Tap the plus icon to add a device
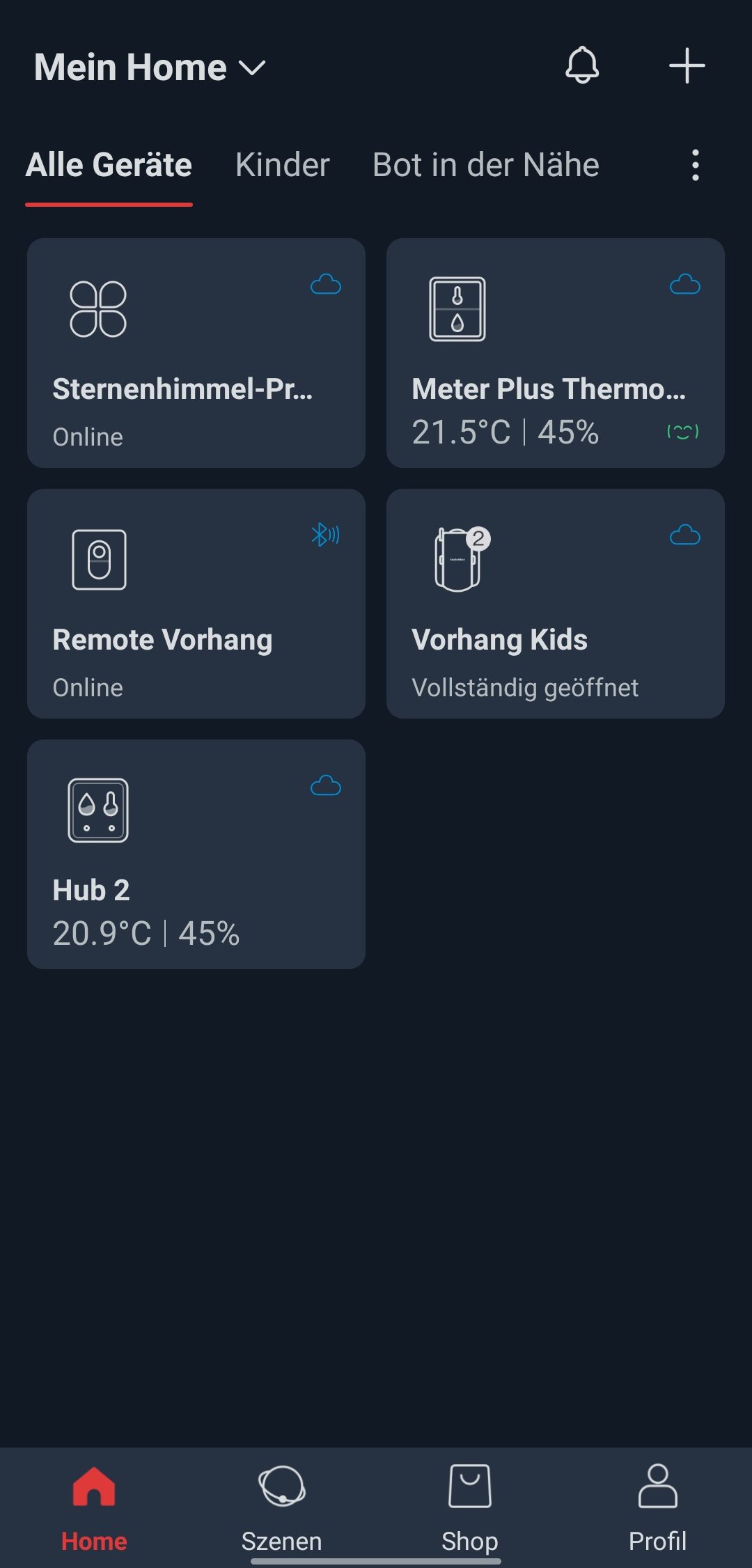752x1568 pixels. (687, 66)
